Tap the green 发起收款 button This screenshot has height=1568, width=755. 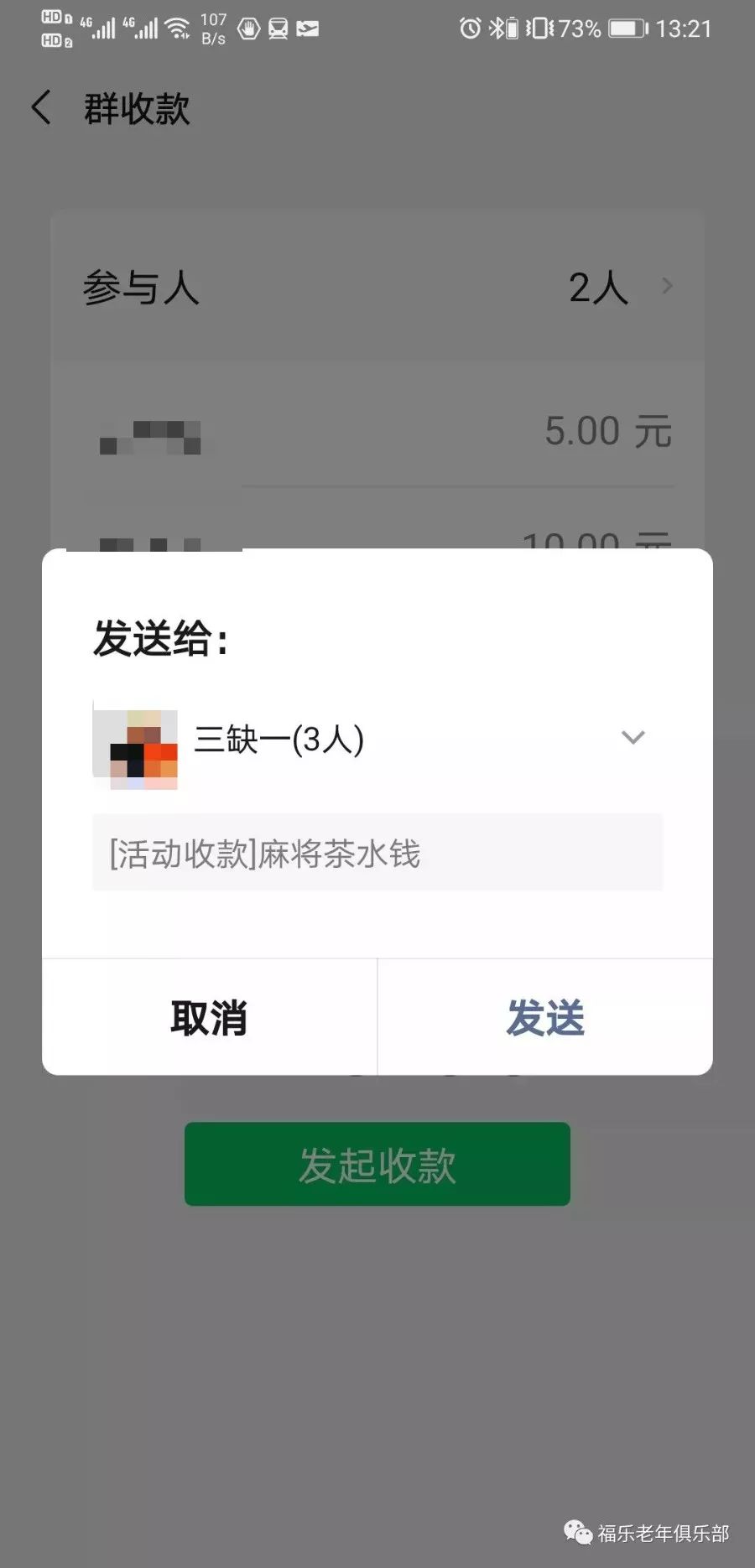[377, 1164]
